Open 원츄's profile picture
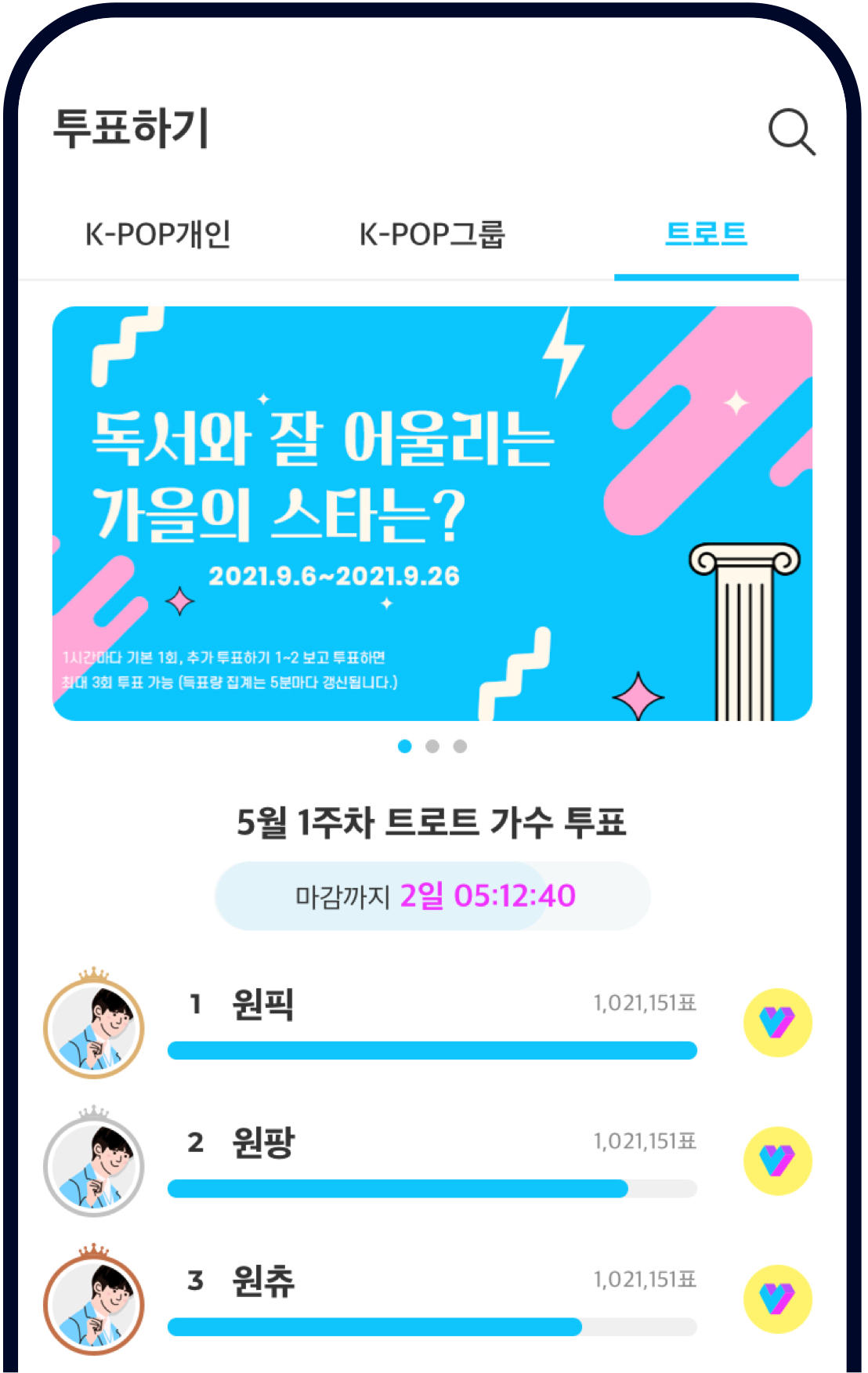Screen dimensions: 868x1373 (x=94, y=1303)
